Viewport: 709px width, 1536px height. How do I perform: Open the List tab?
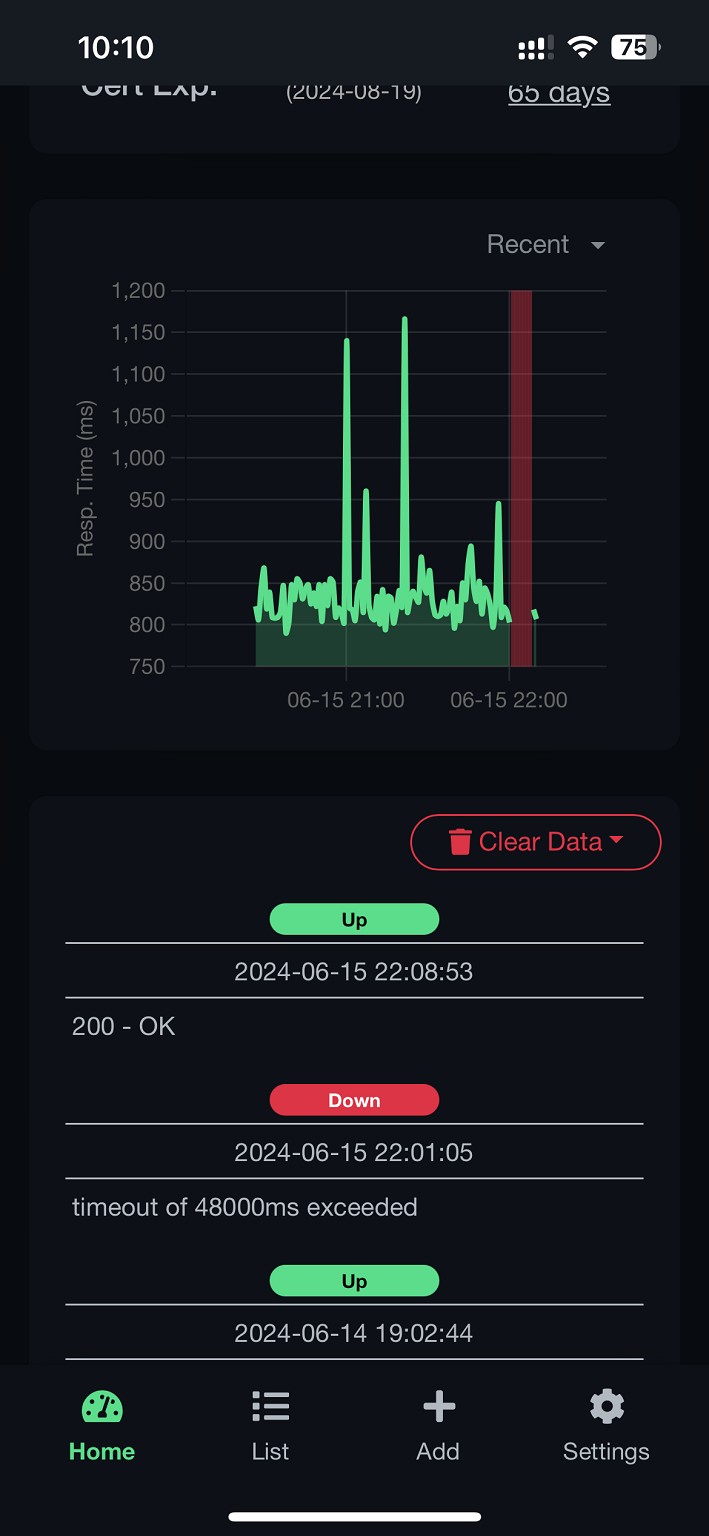[270, 1426]
